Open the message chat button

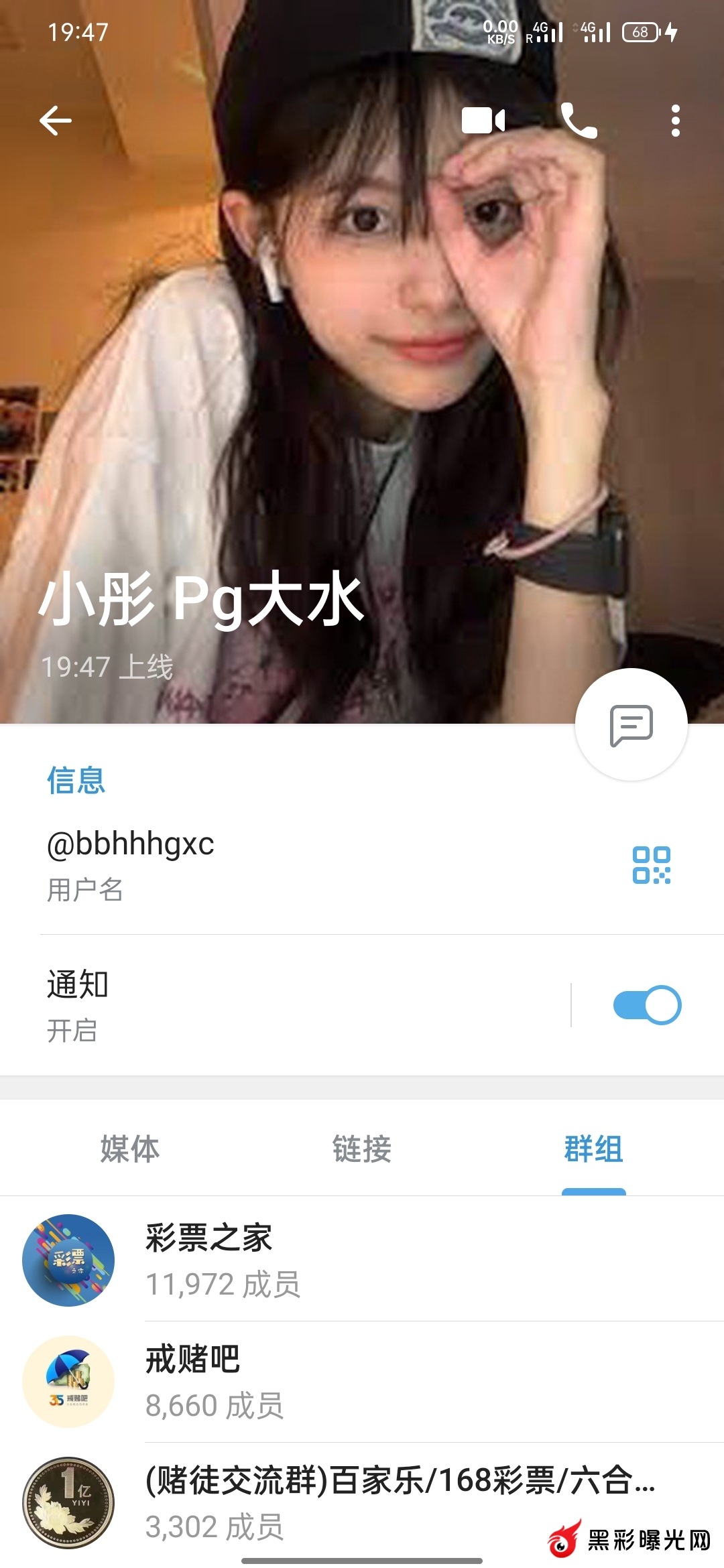(x=631, y=724)
